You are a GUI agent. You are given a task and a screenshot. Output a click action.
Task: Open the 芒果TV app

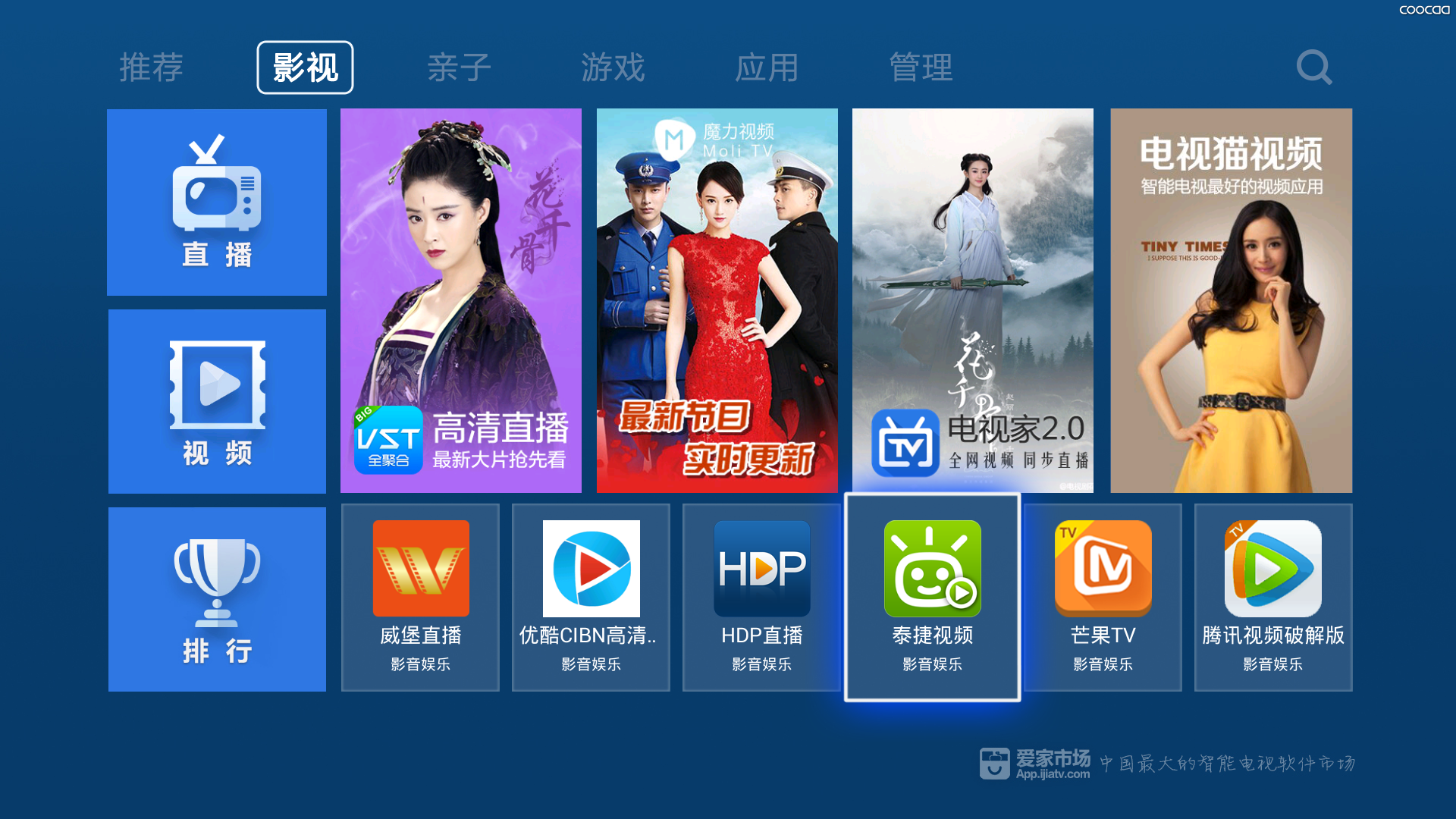pos(1103,598)
